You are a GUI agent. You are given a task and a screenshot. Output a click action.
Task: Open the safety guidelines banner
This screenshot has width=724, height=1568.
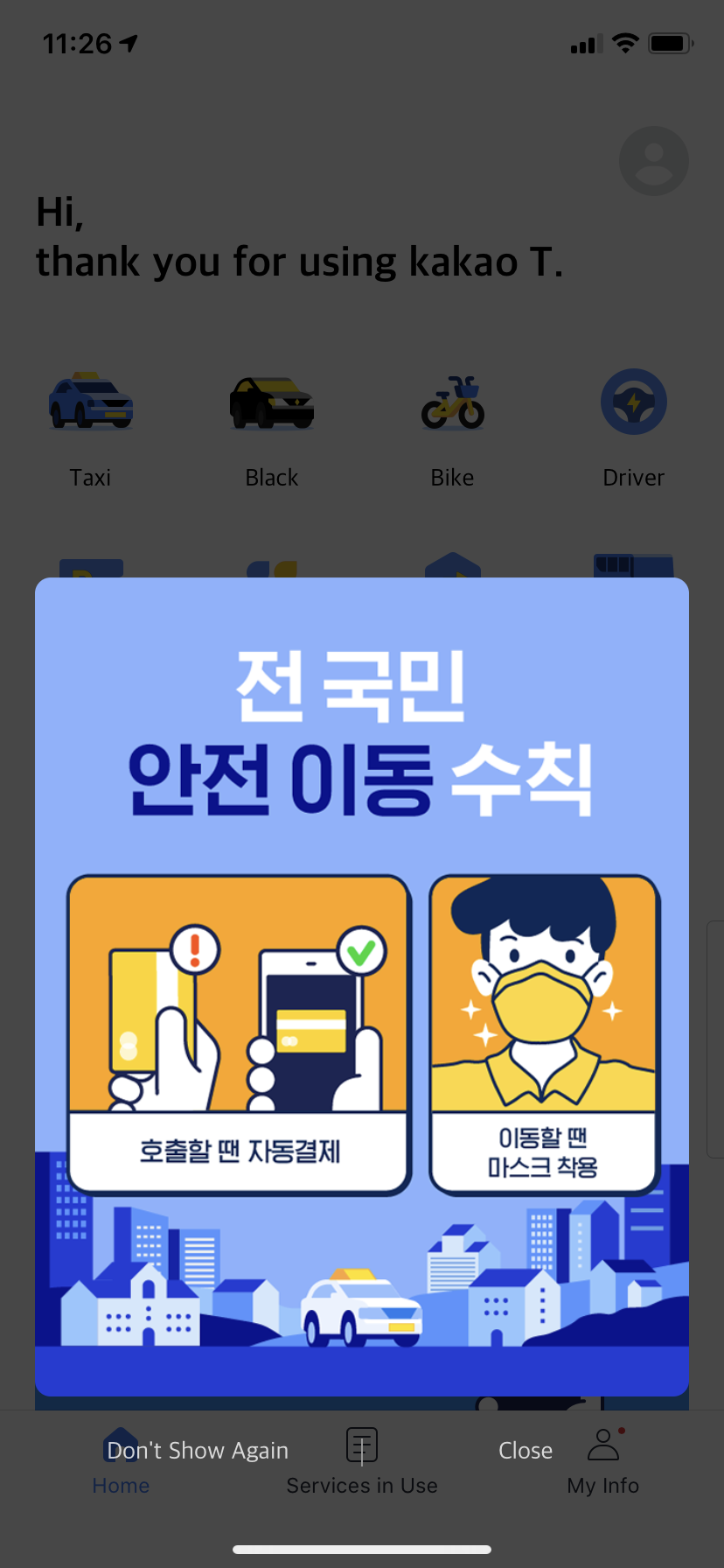point(362,986)
